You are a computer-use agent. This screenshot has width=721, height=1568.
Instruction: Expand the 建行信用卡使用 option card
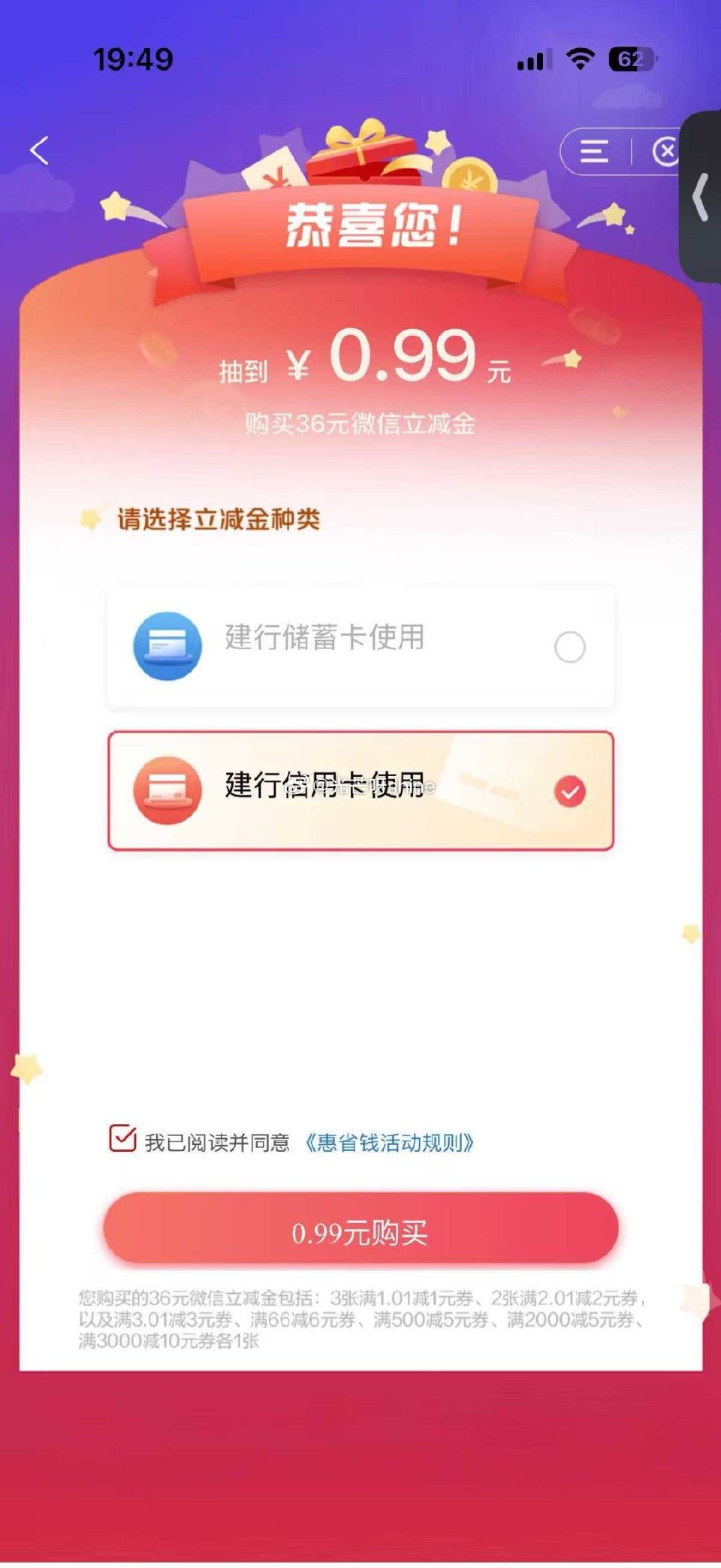coord(360,789)
